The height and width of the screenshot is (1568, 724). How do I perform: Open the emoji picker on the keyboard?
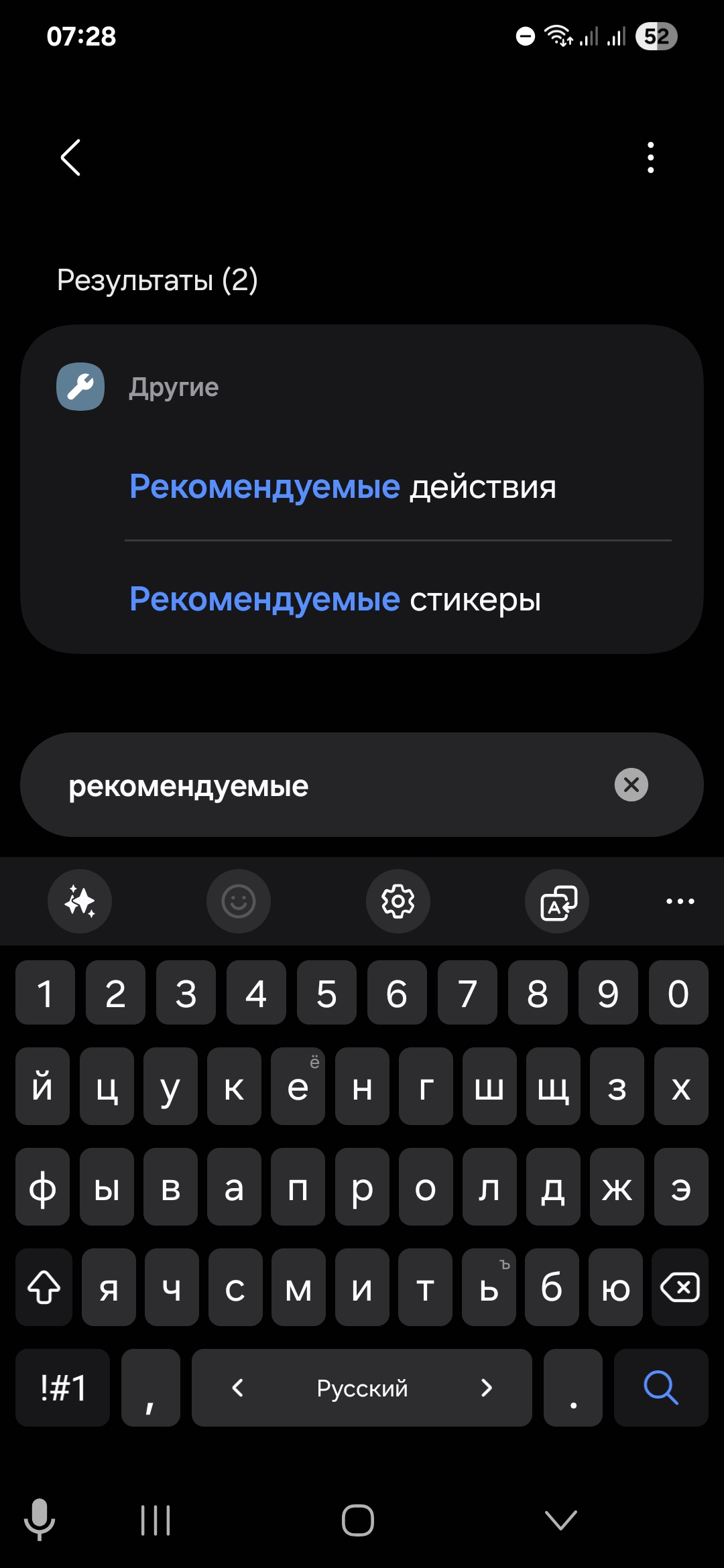(239, 901)
